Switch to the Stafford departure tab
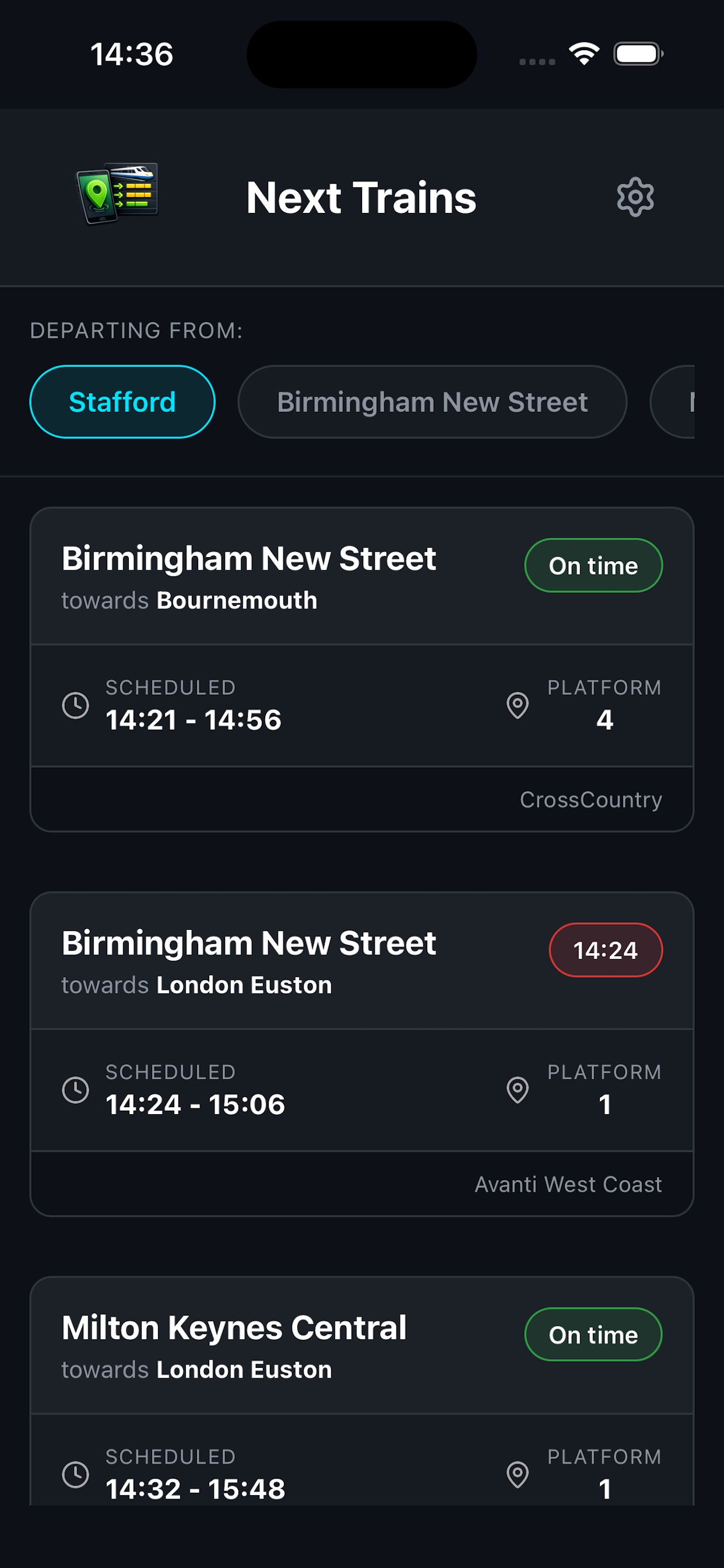 (x=122, y=402)
